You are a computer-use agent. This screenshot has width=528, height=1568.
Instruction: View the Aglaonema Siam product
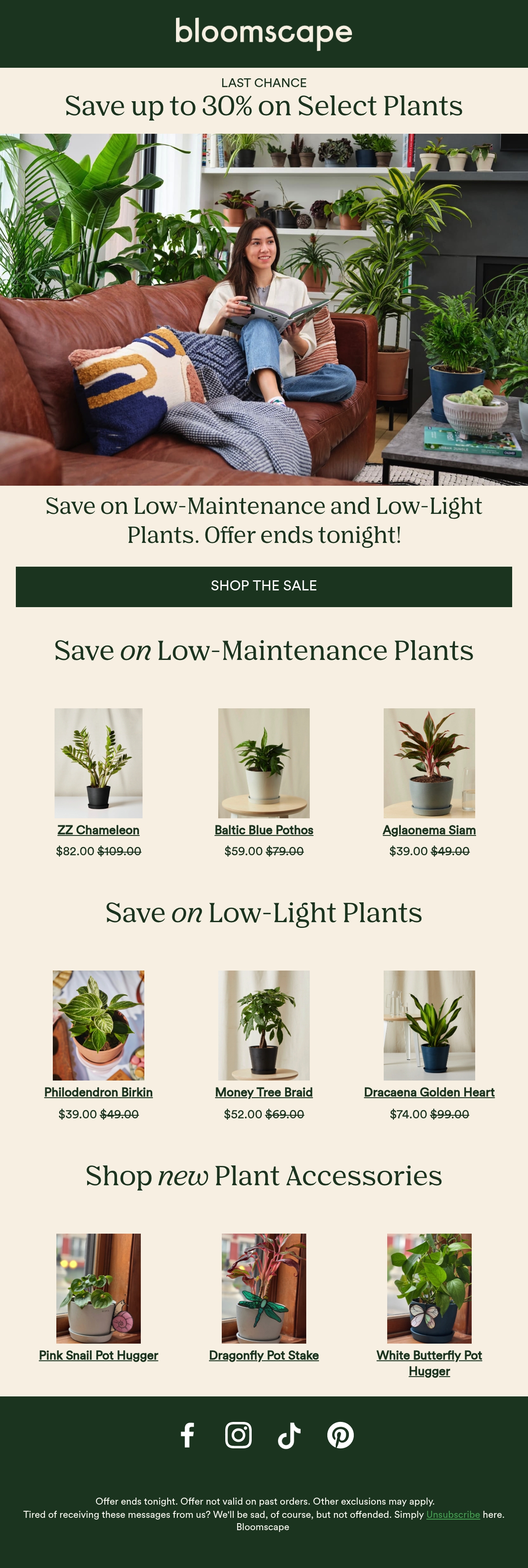(x=429, y=830)
